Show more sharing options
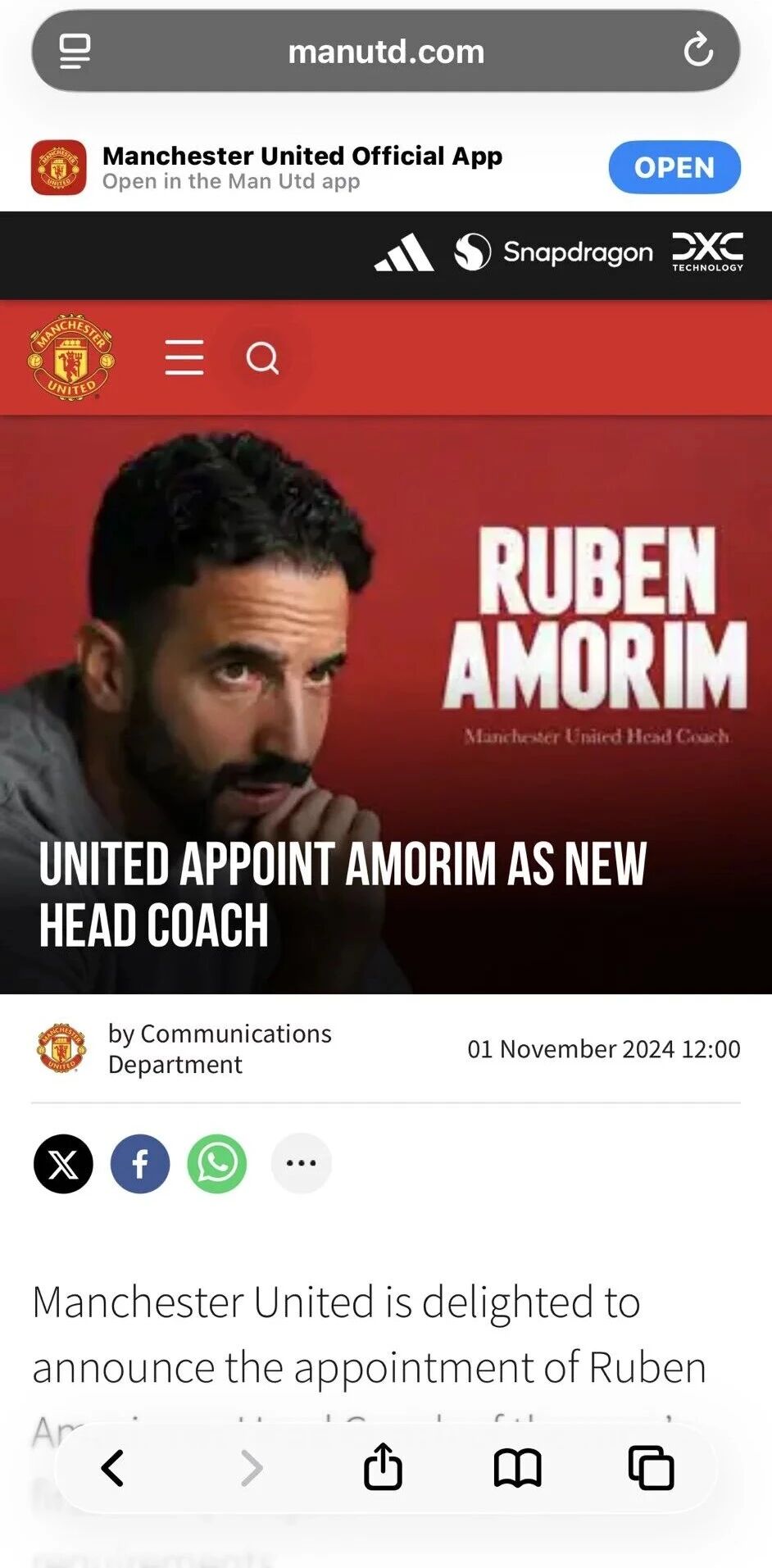Viewport: 772px width, 1568px height. point(301,1163)
